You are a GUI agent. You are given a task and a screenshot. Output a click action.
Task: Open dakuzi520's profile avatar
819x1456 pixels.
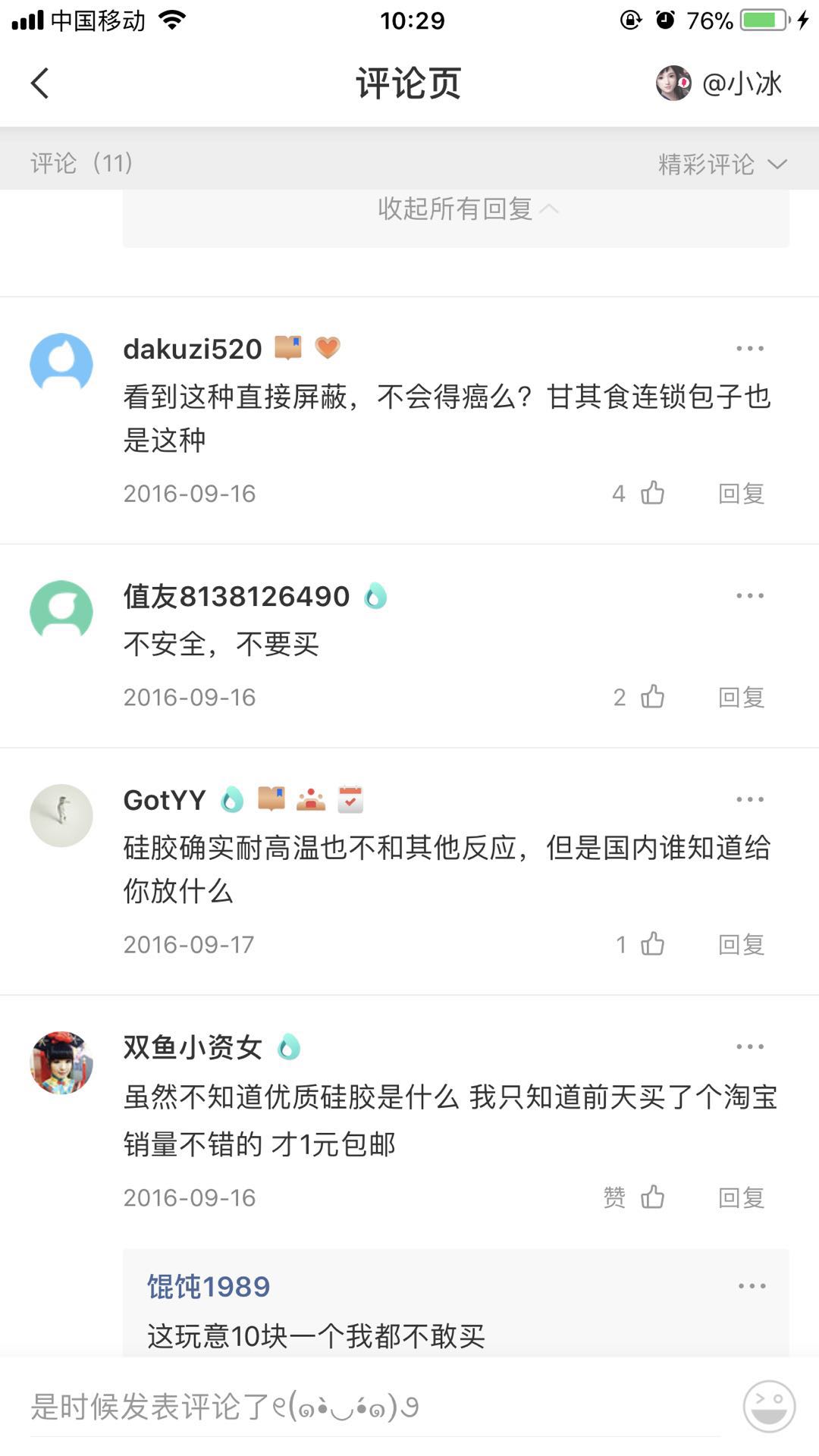tap(61, 365)
